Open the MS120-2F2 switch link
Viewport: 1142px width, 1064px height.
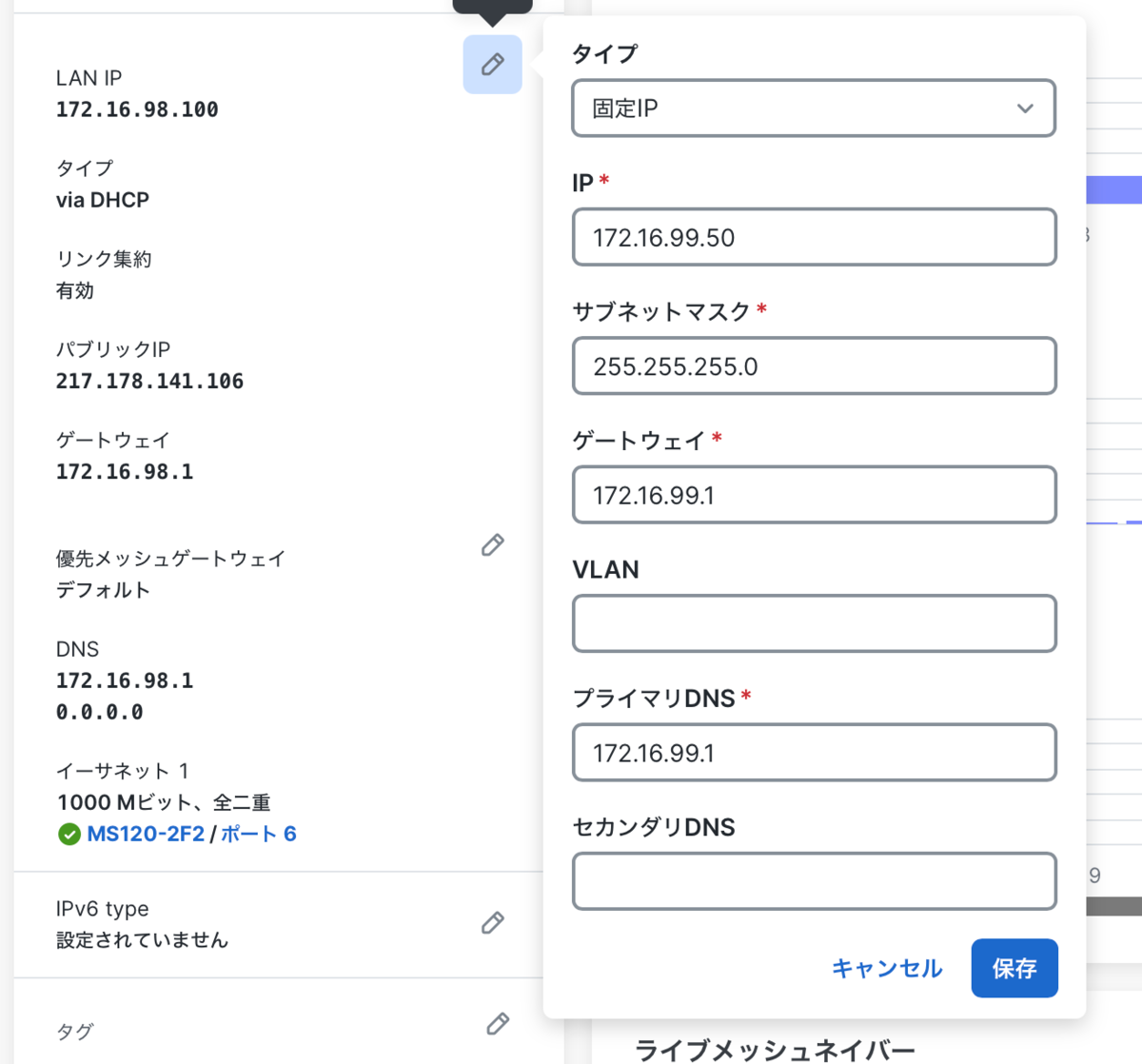click(x=146, y=835)
